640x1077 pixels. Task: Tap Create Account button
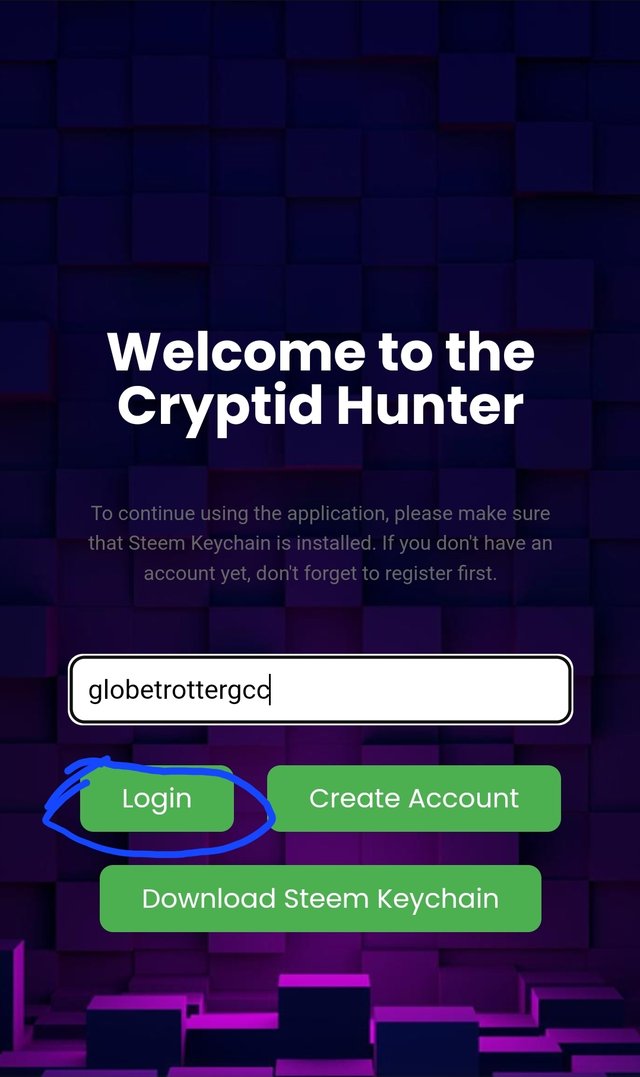414,798
